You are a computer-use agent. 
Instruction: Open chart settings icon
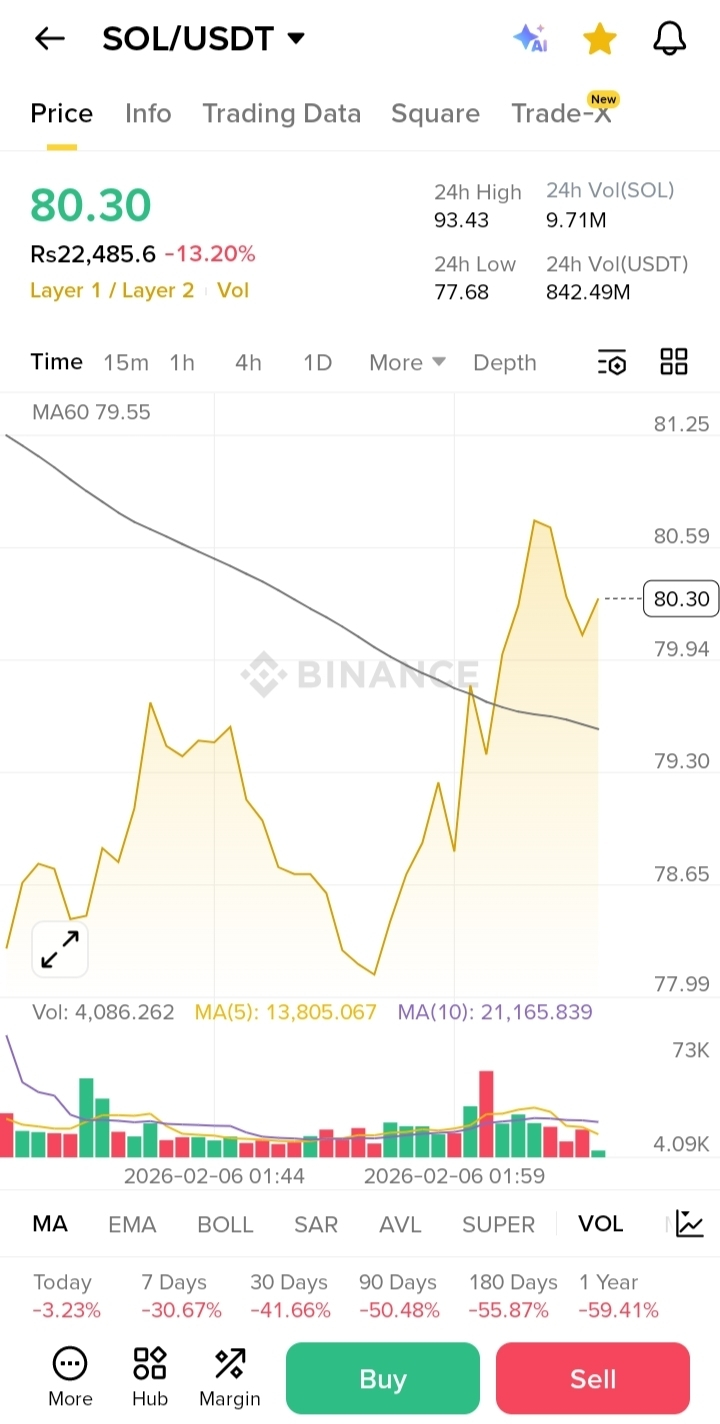pos(612,362)
